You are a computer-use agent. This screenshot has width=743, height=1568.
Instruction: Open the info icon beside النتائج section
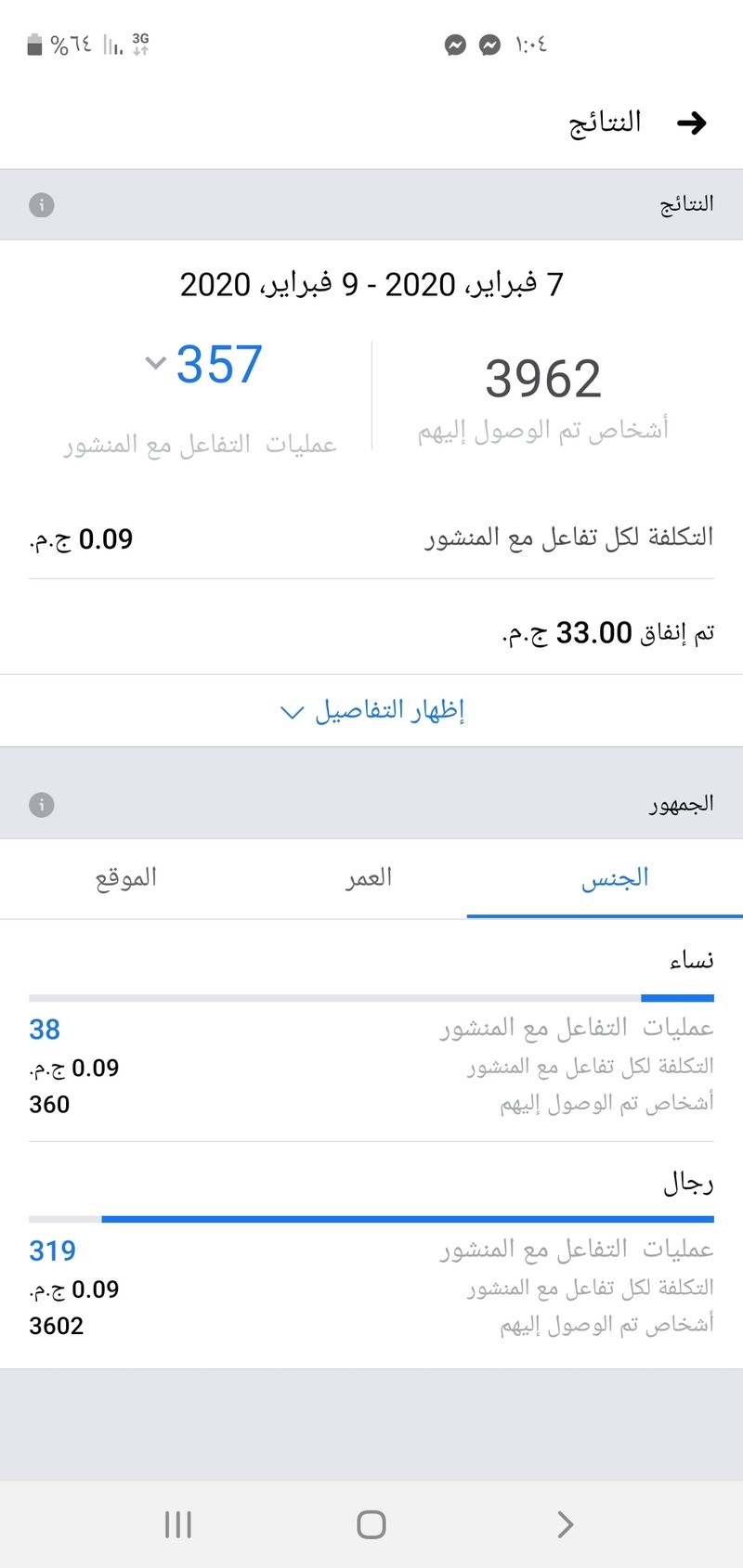(x=41, y=205)
